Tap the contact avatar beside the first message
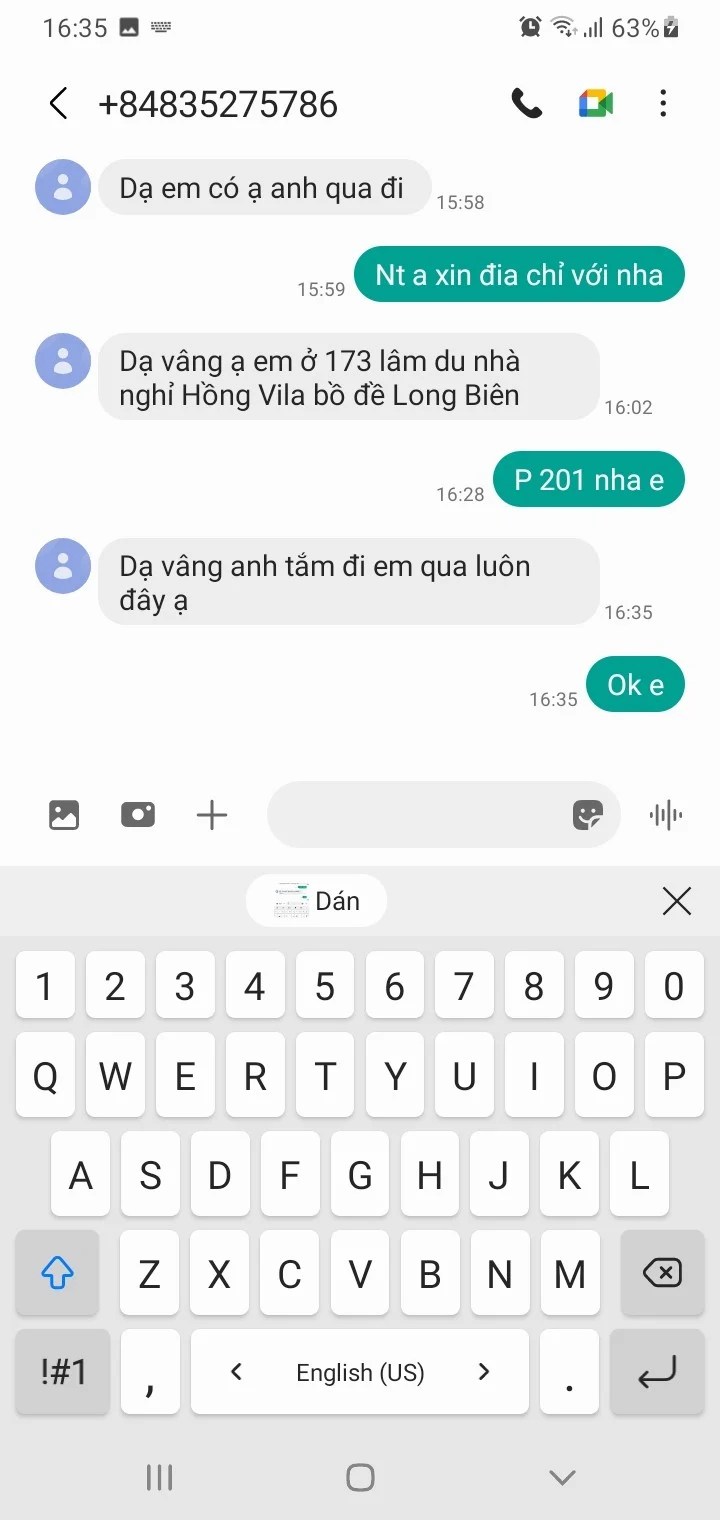Viewport: 720px width, 1520px height. tap(63, 187)
